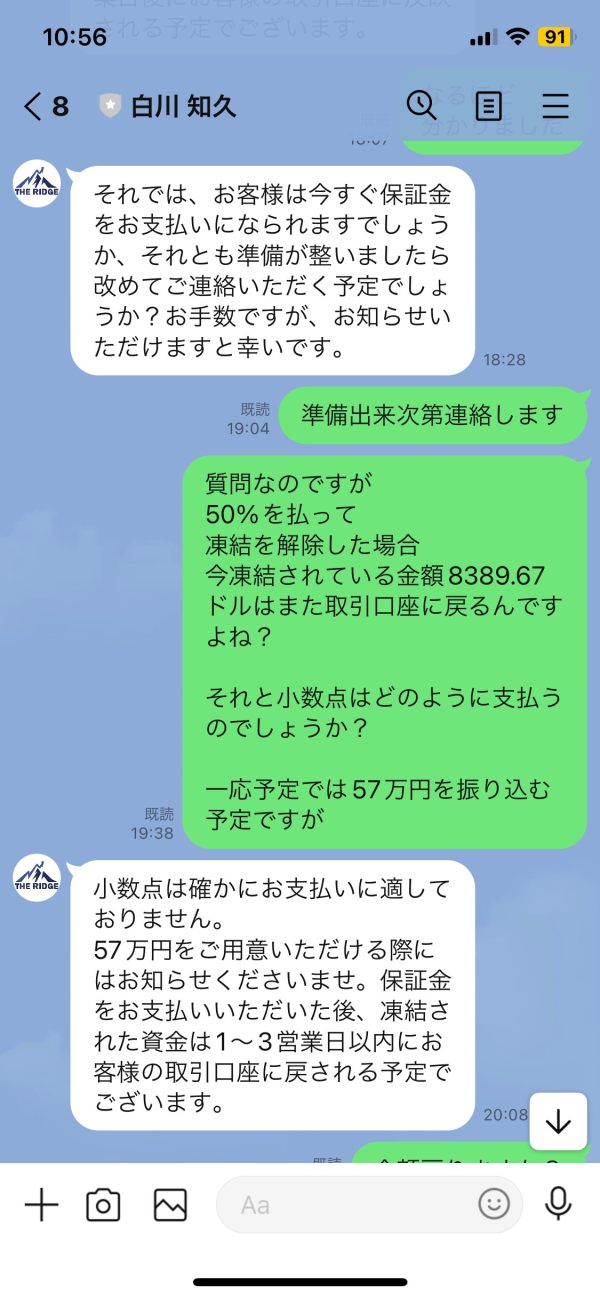Screen dimensions: 600x1299
Task: Open the notes icon in header
Action: 488,106
